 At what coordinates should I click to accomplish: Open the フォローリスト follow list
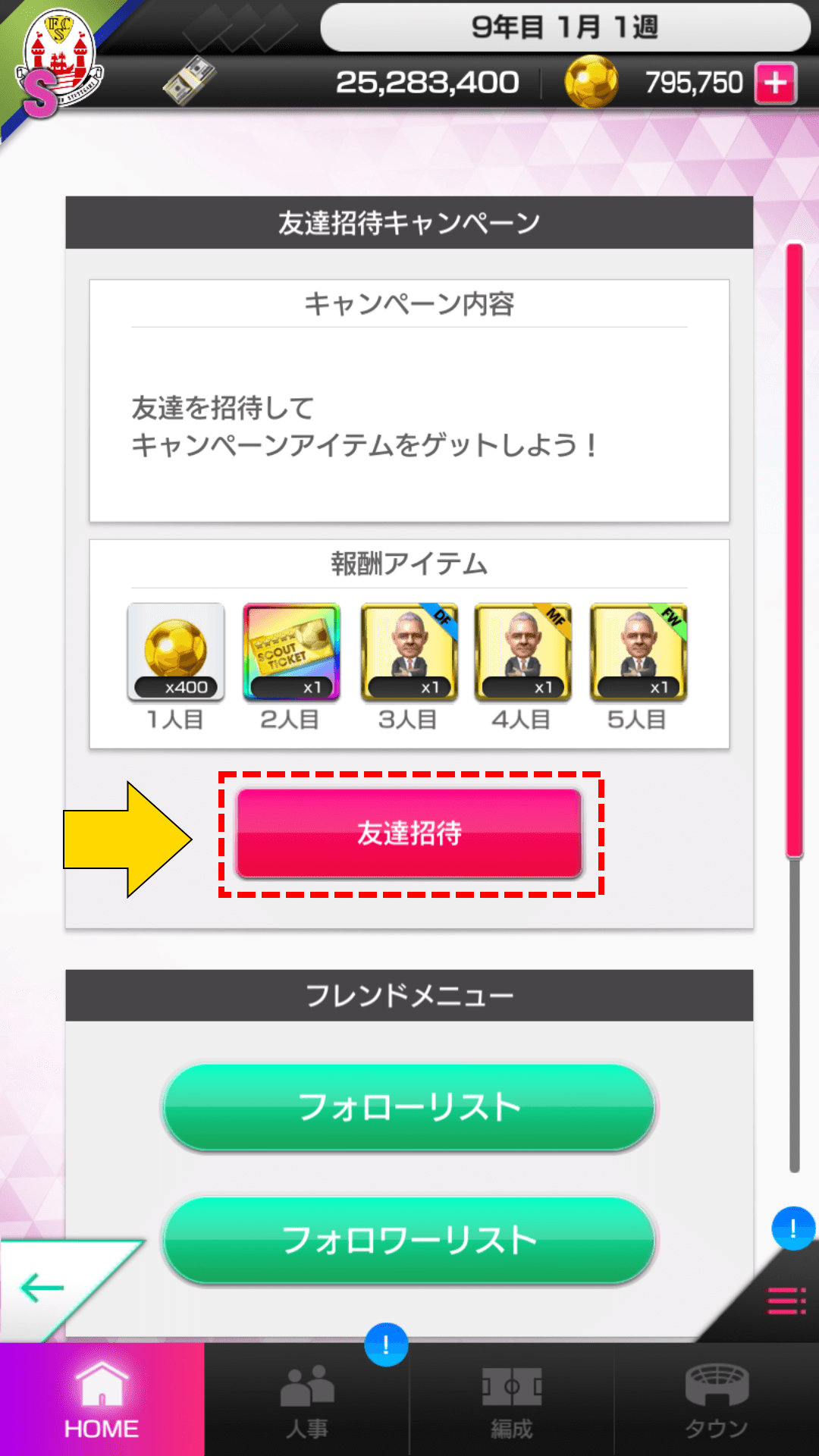click(x=409, y=1107)
